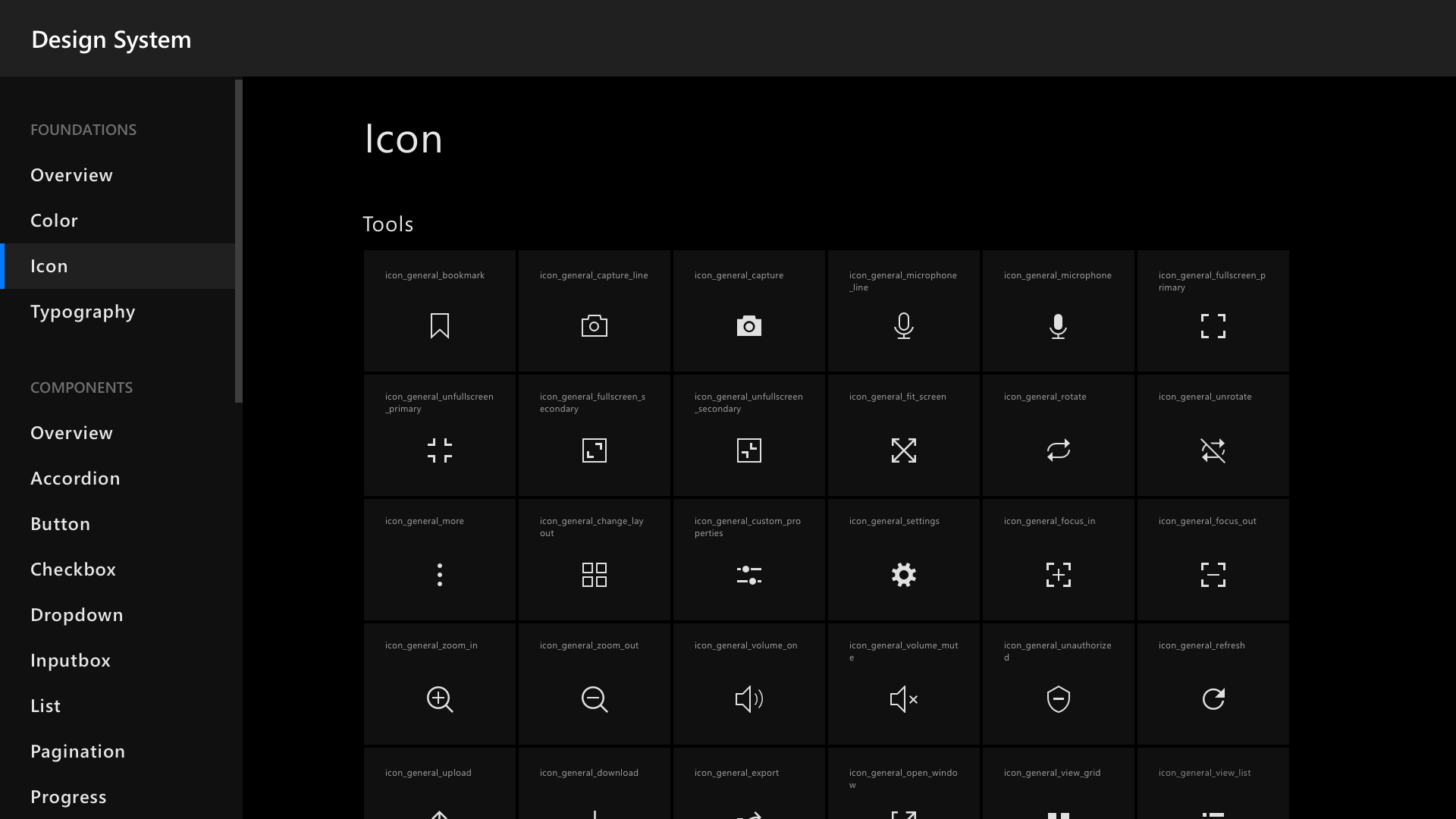Open the Checkbox component page
This screenshot has width=1456, height=819.
[x=73, y=570]
